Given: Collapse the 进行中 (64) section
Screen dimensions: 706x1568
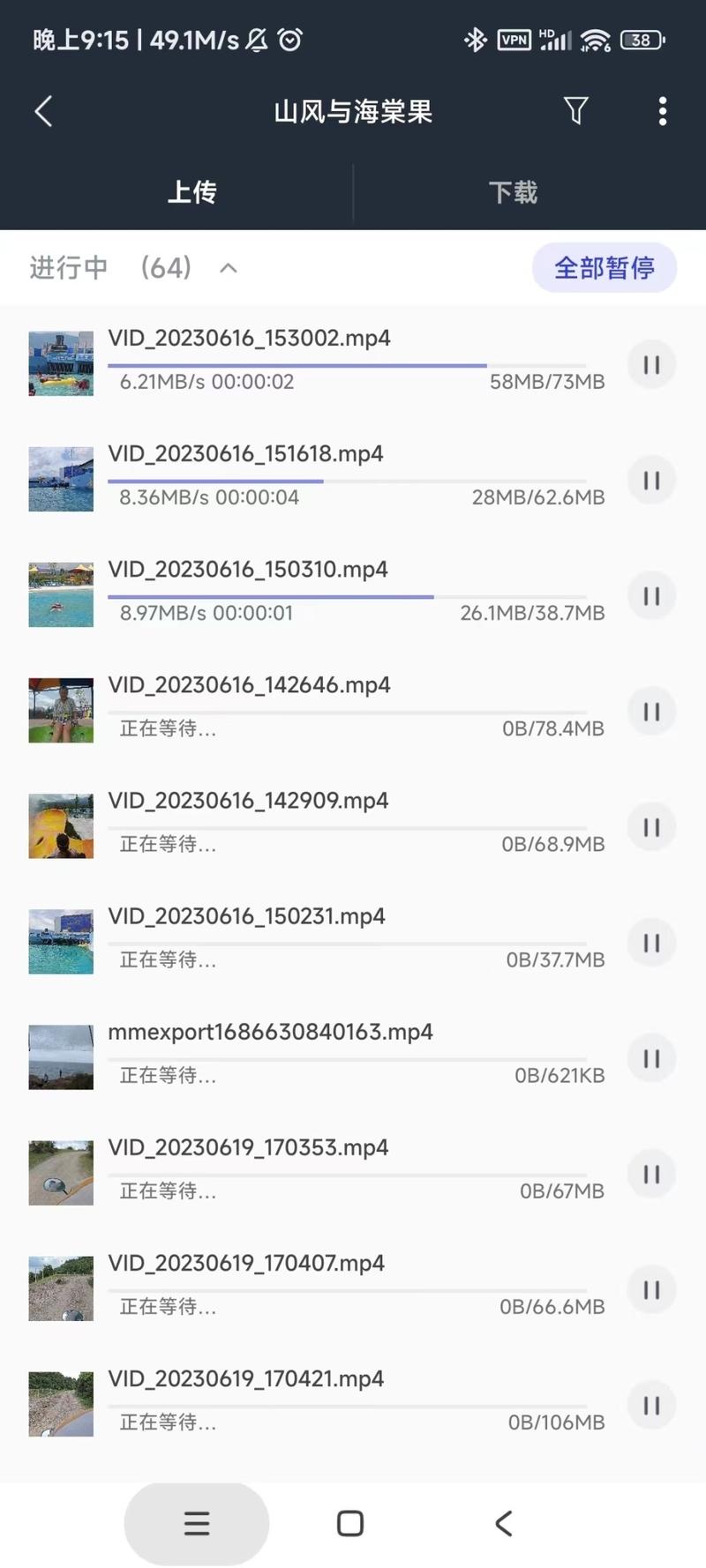Looking at the screenshot, I should pos(229,268).
